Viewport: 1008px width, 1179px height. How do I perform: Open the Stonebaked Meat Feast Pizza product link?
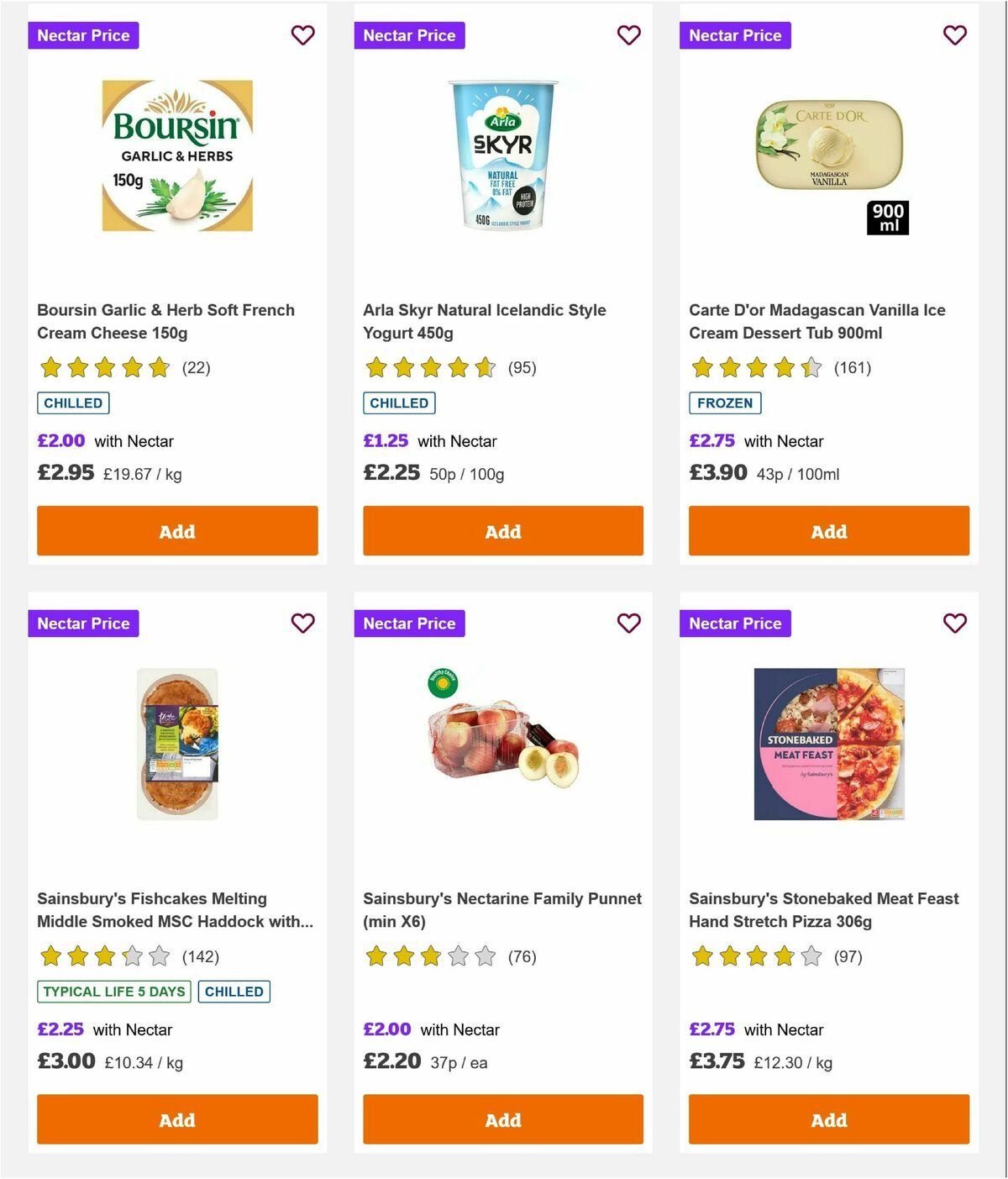[822, 909]
